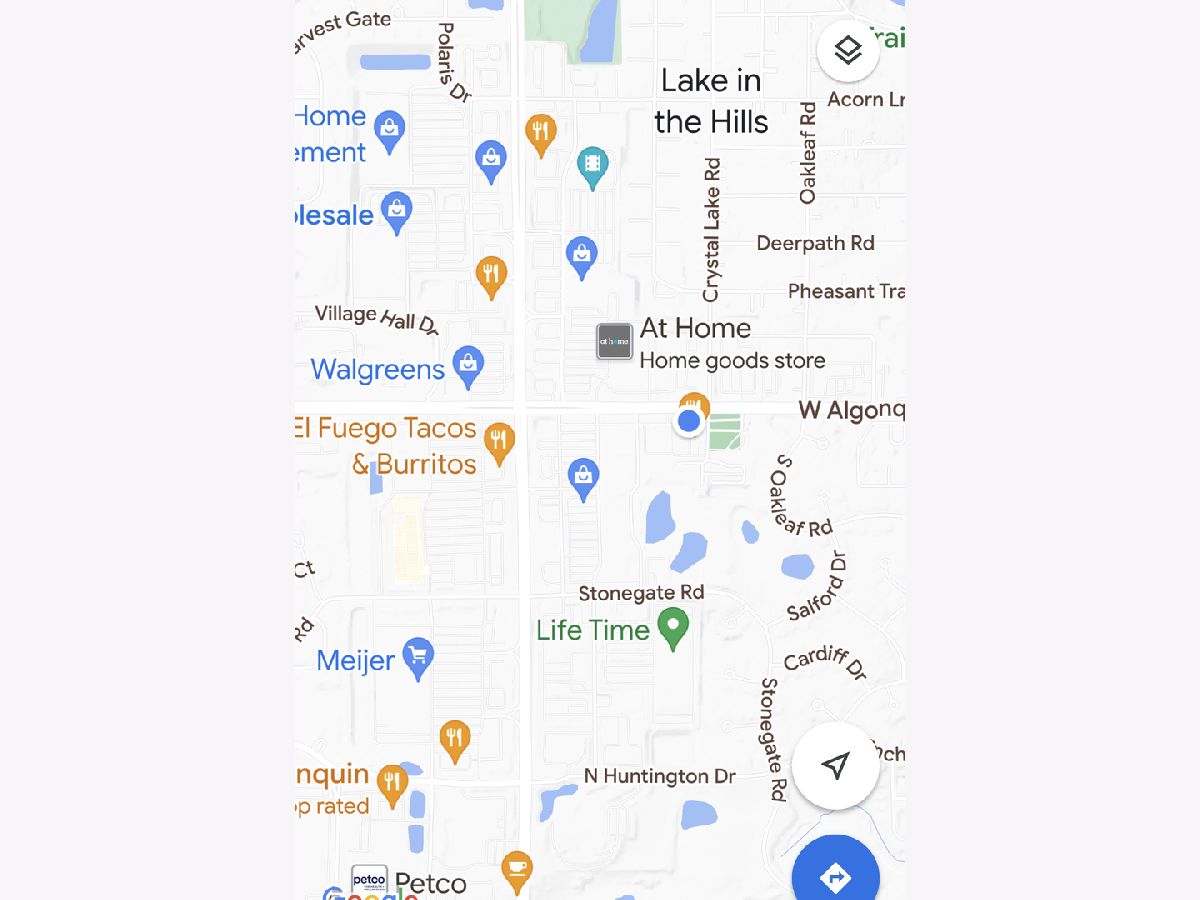This screenshot has width=1200, height=900.
Task: Tap the movie theater pin
Action: pos(593,164)
